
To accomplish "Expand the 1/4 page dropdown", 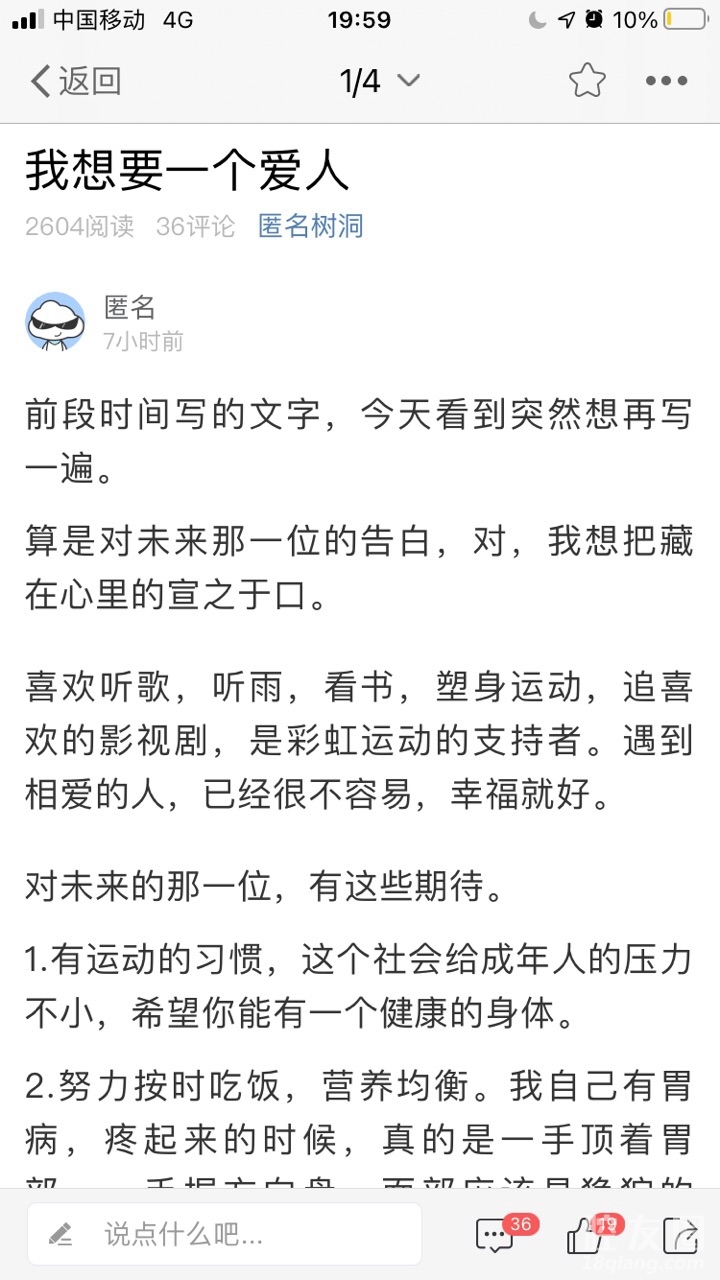I will [380, 81].
